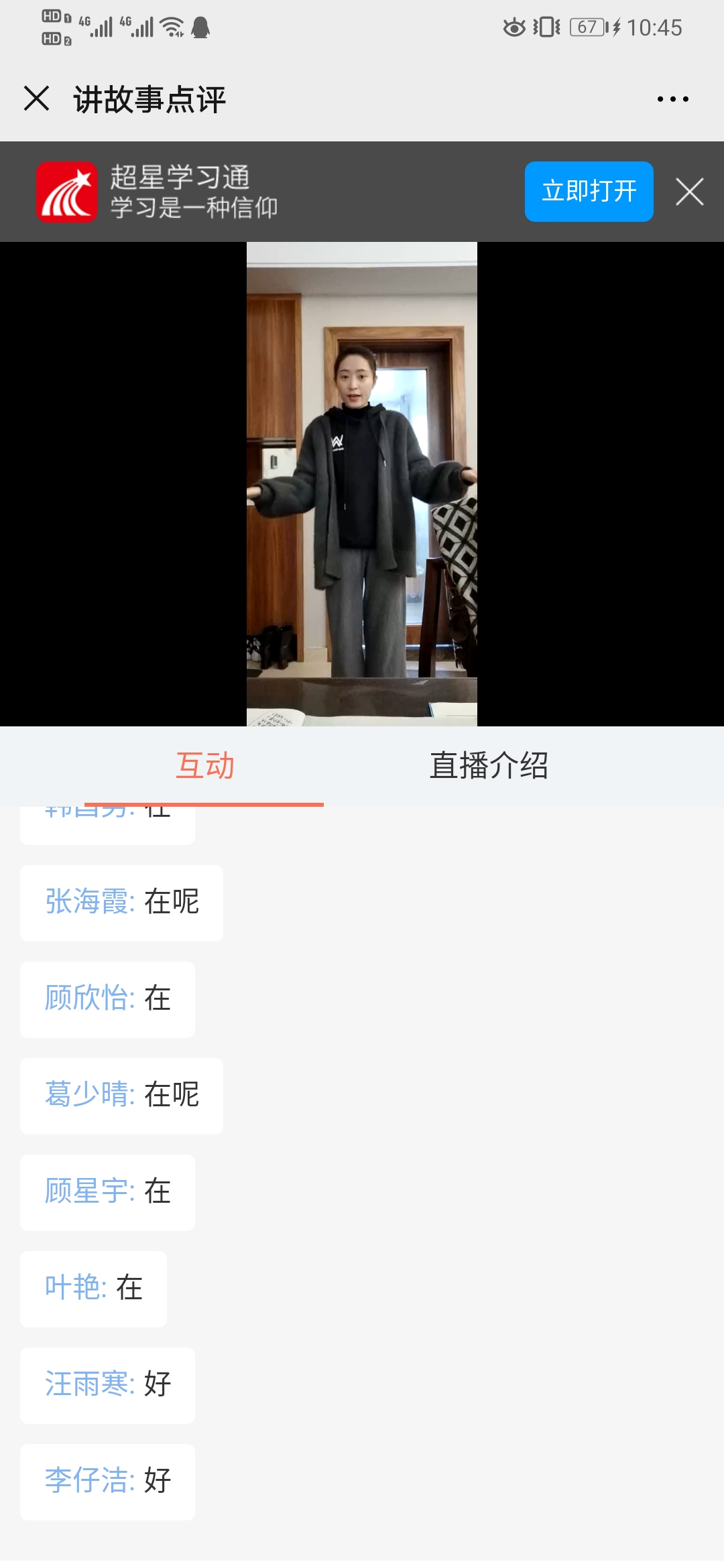The height and width of the screenshot is (1568, 724).
Task: Switch to the 互动 tab
Action: click(204, 766)
